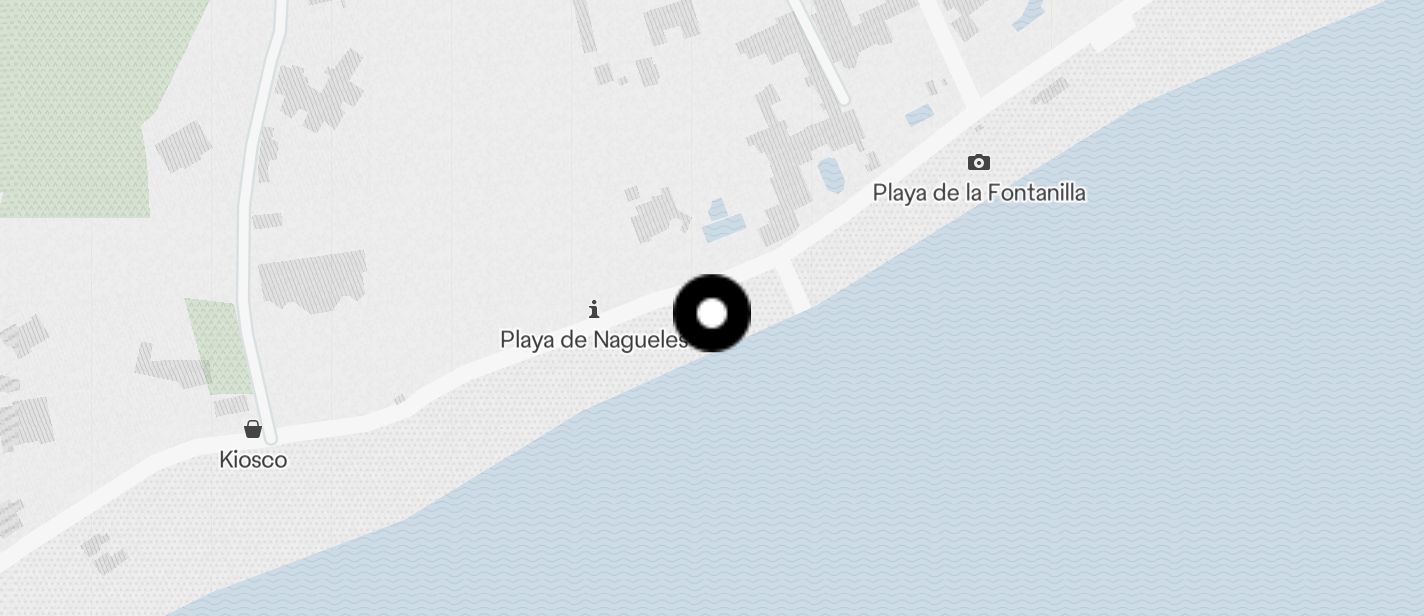
Task: Tap the black circular location pin
Action: pos(712,313)
